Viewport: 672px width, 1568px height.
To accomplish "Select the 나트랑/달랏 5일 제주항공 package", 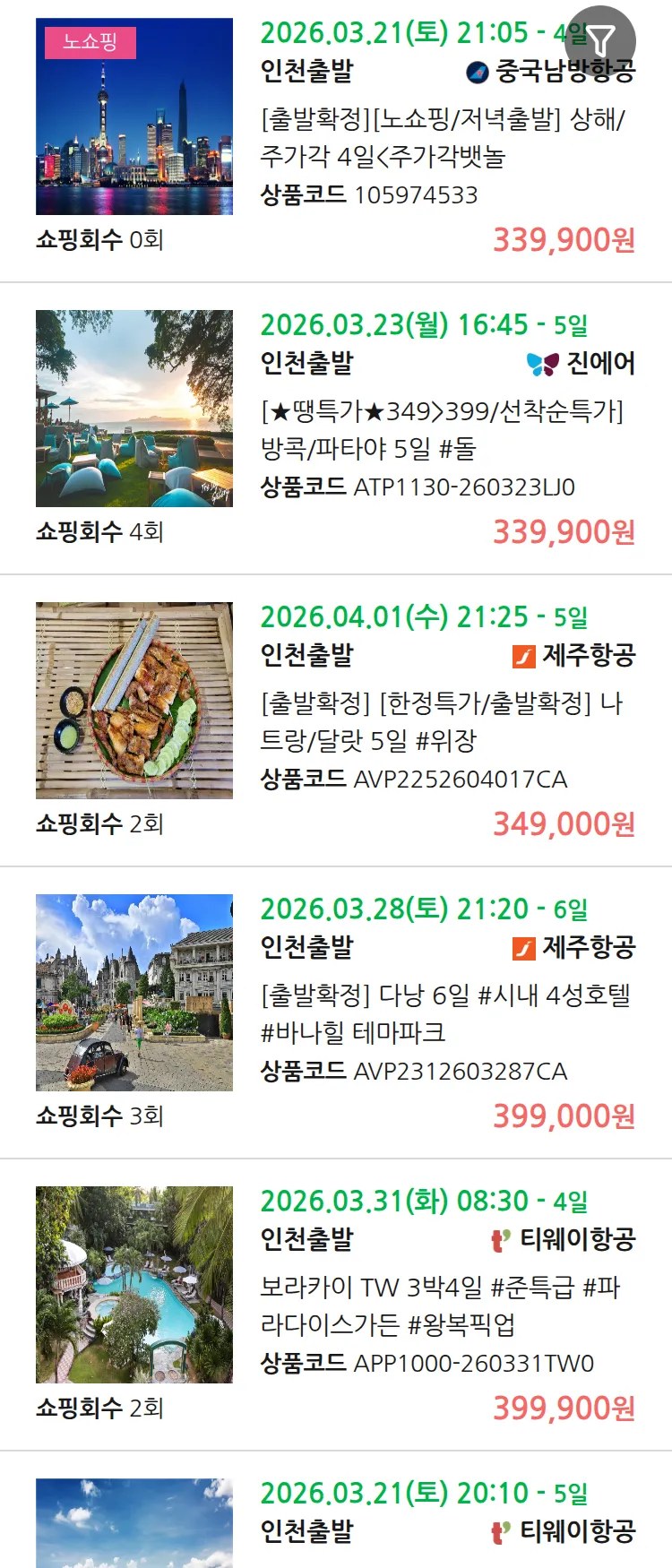I will pos(443,721).
